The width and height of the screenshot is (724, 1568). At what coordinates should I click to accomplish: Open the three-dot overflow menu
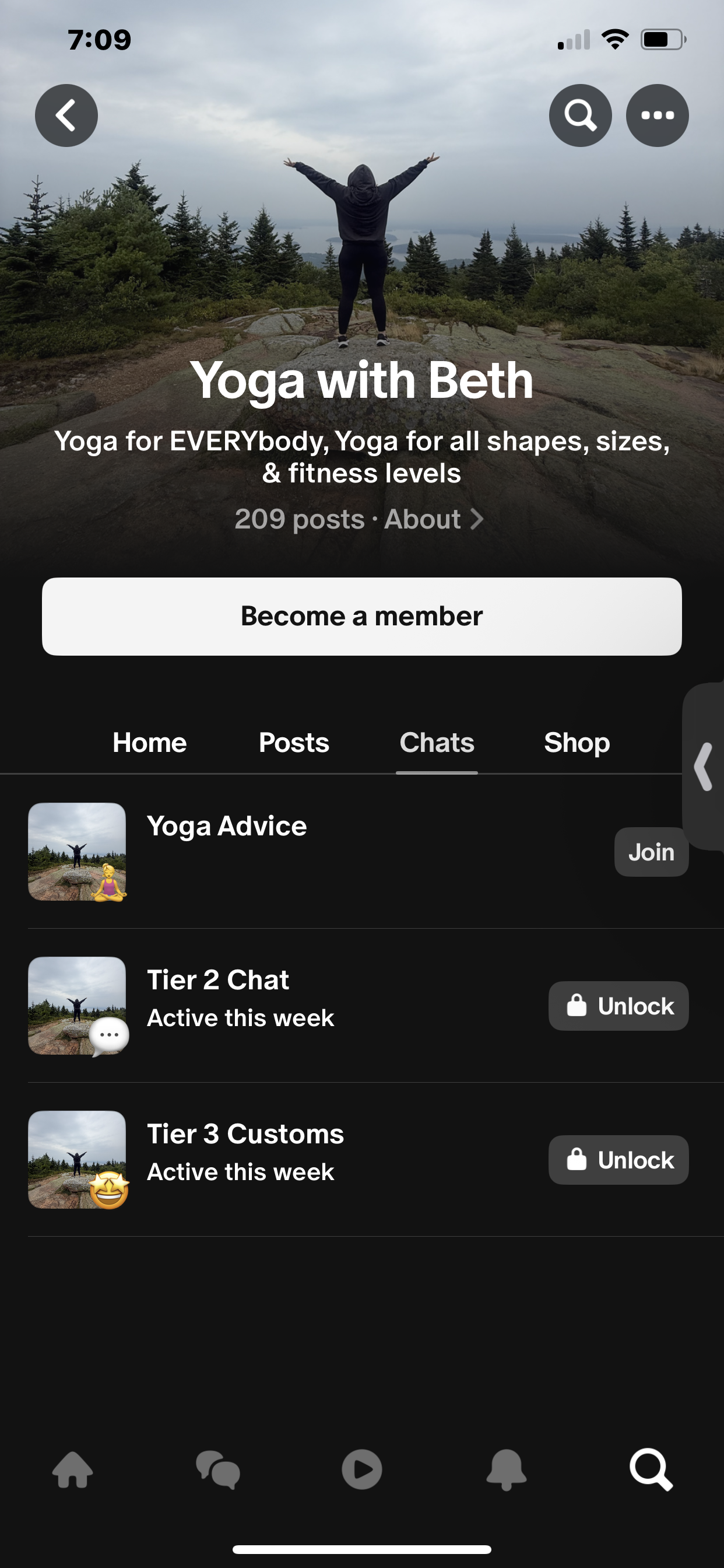pyautogui.click(x=657, y=115)
